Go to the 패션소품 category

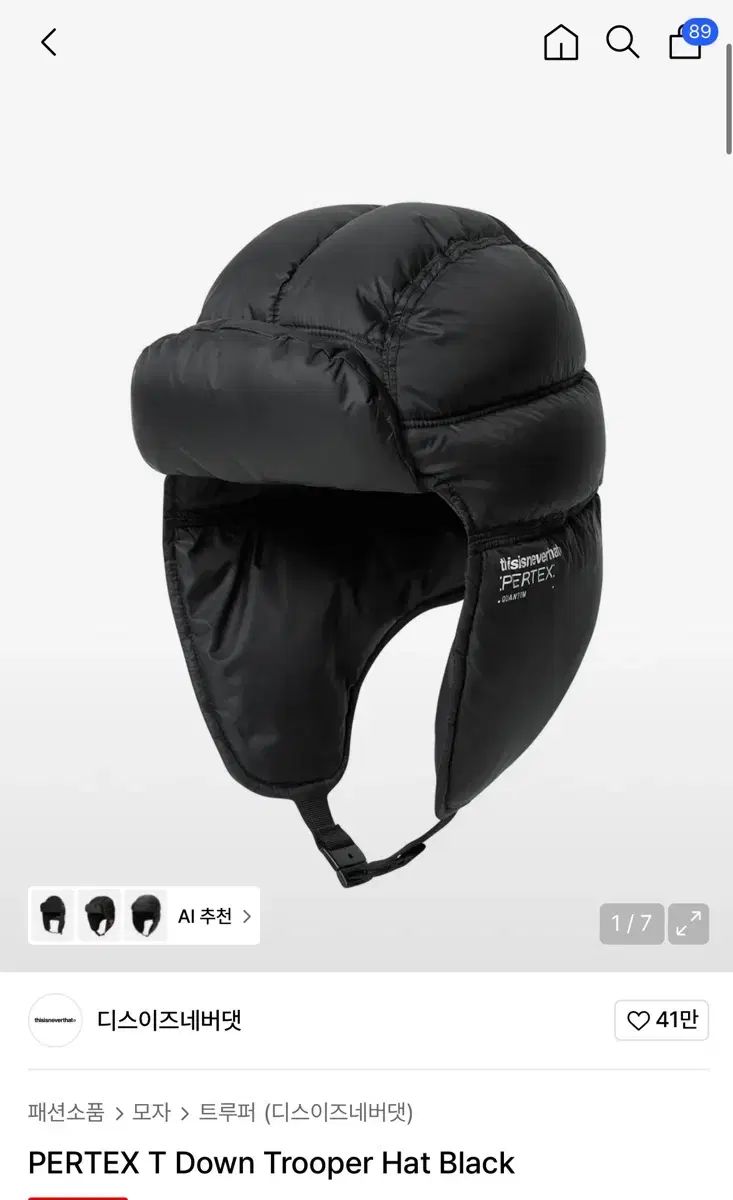(x=66, y=1111)
